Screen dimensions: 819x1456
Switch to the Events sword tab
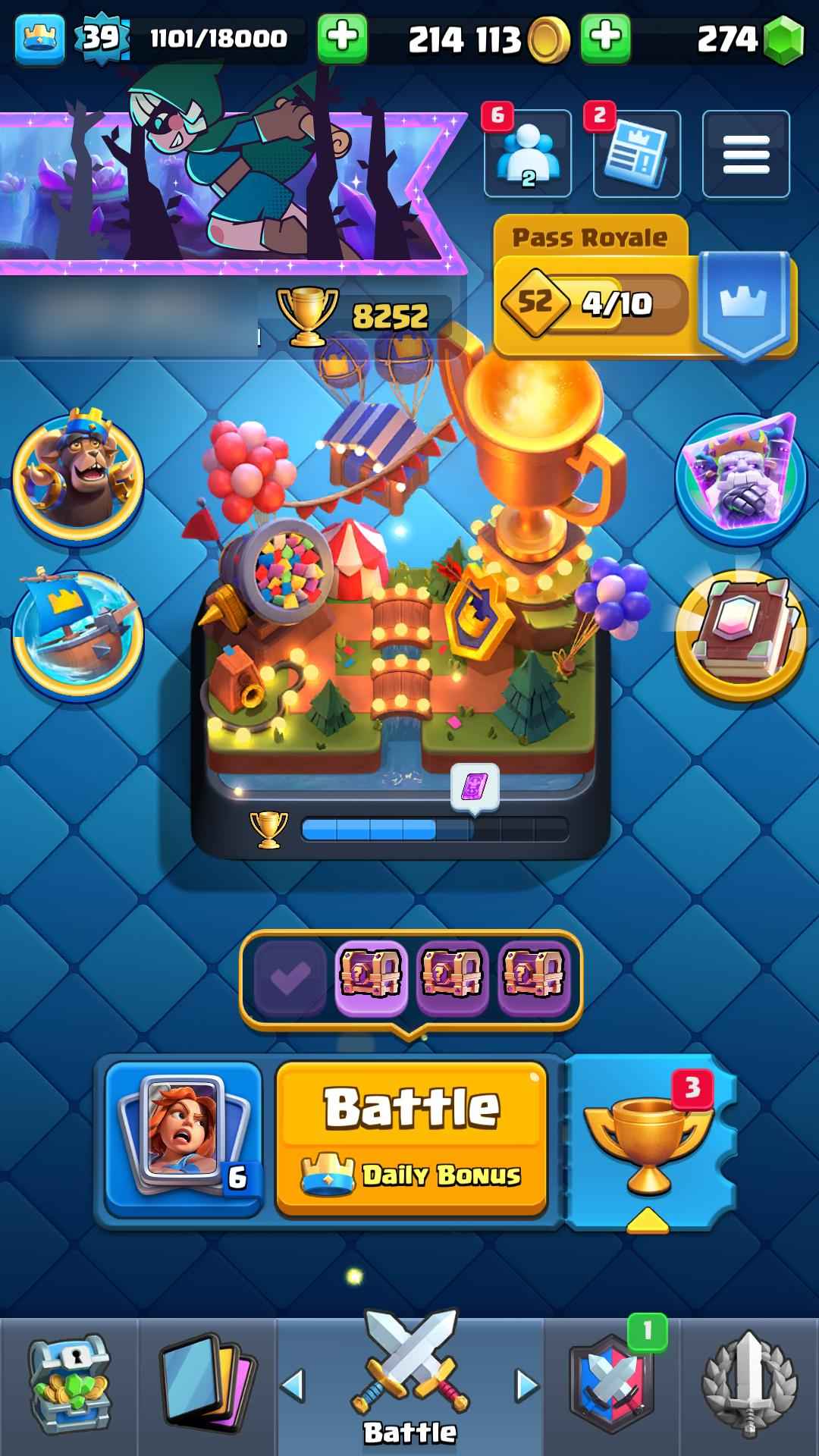tap(749, 1386)
